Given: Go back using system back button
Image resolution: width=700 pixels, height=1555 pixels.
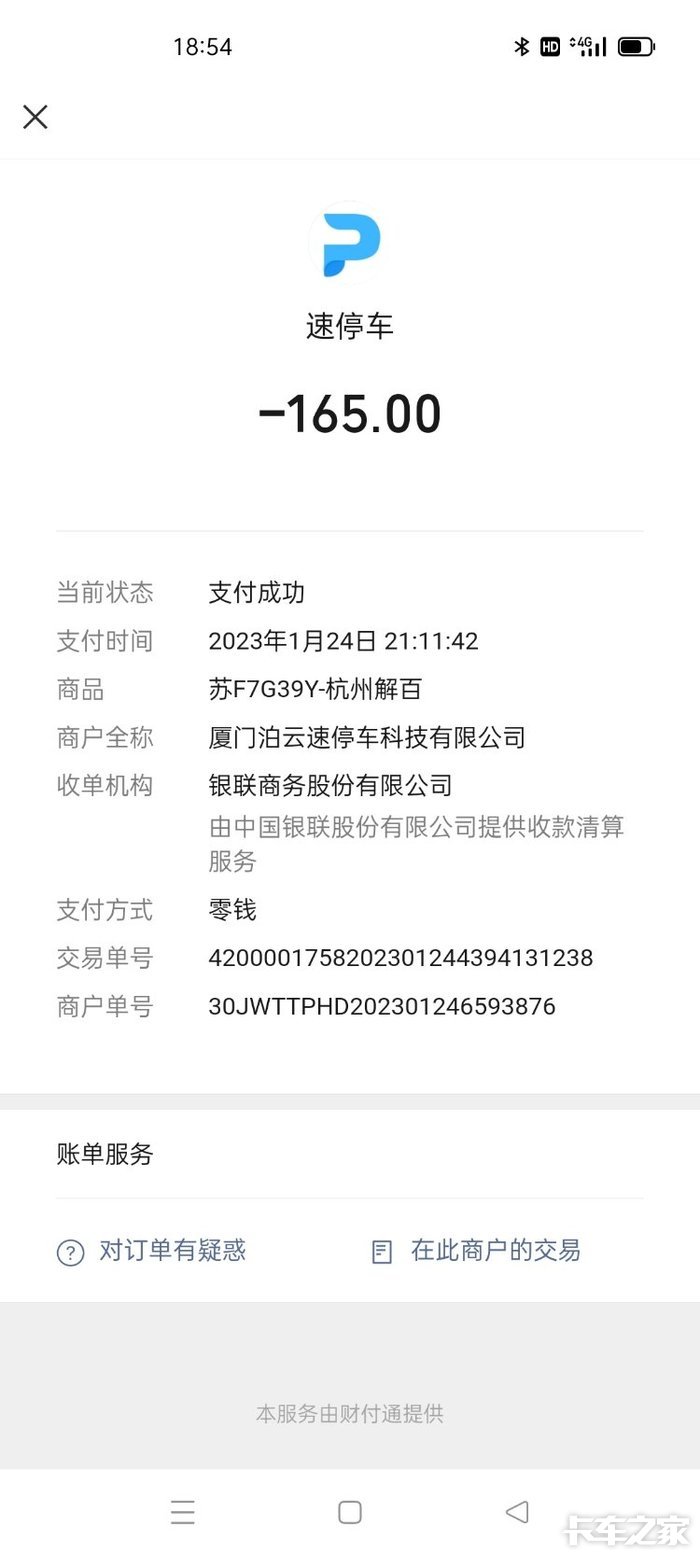Looking at the screenshot, I should [517, 1511].
